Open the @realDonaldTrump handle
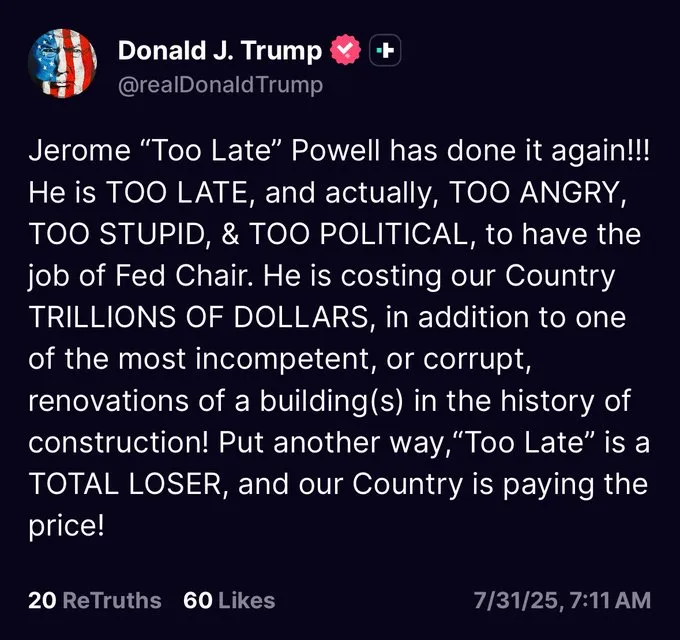The image size is (680, 640). (220, 85)
